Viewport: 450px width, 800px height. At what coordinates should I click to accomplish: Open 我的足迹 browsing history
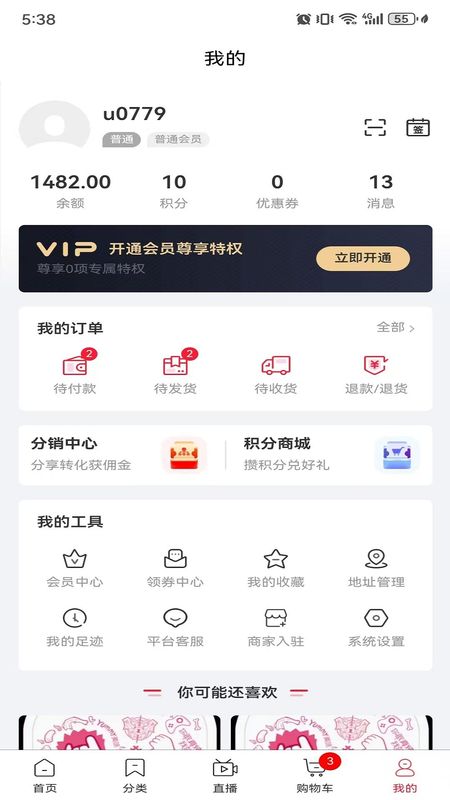(x=74, y=628)
